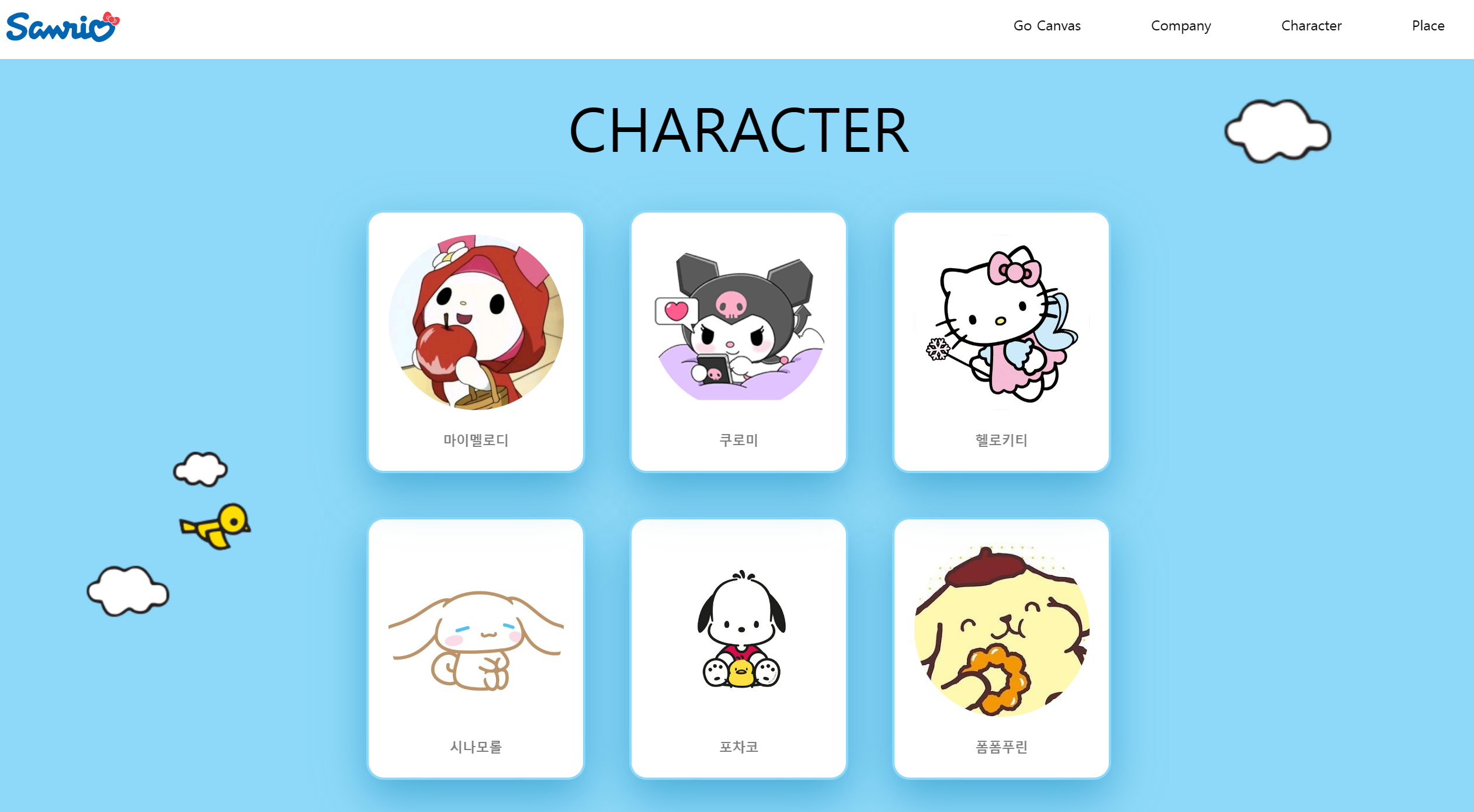Image resolution: width=1474 pixels, height=812 pixels.
Task: Open the 시나모롤 character card
Action: click(476, 648)
